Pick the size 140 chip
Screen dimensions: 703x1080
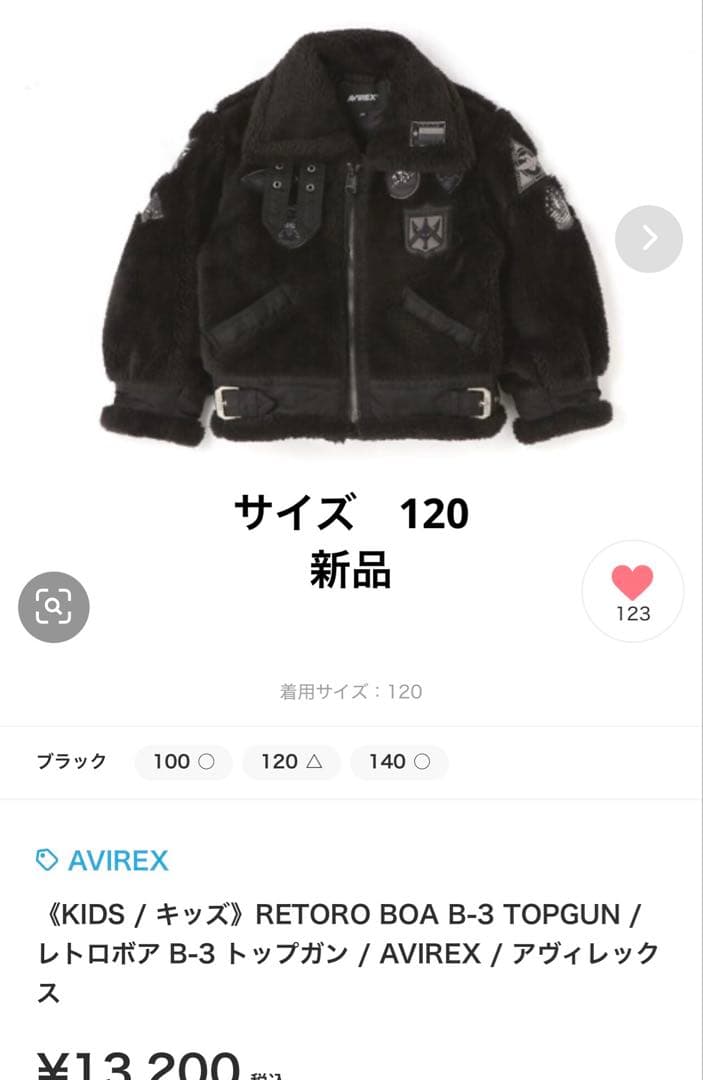pyautogui.click(x=399, y=762)
